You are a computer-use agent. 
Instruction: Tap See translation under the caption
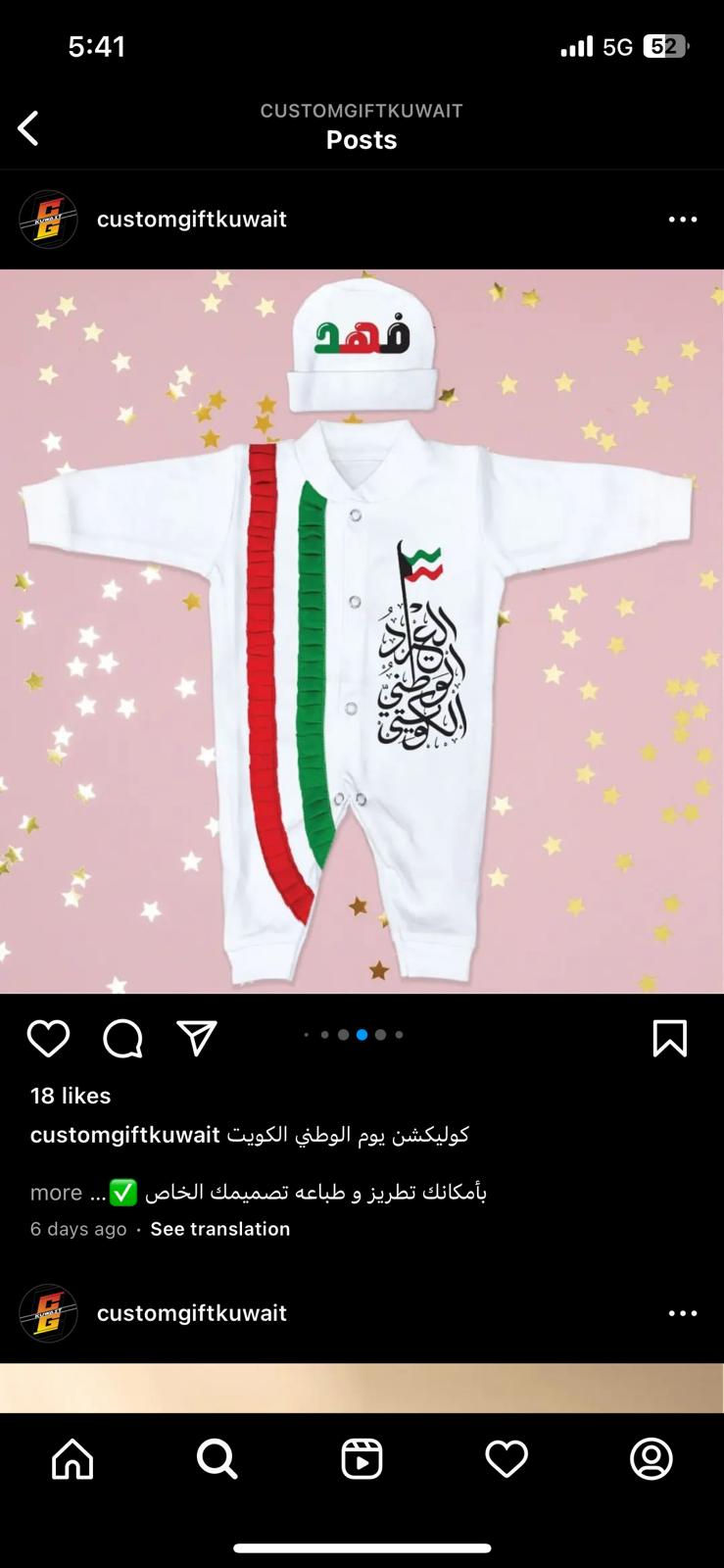pos(220,1229)
